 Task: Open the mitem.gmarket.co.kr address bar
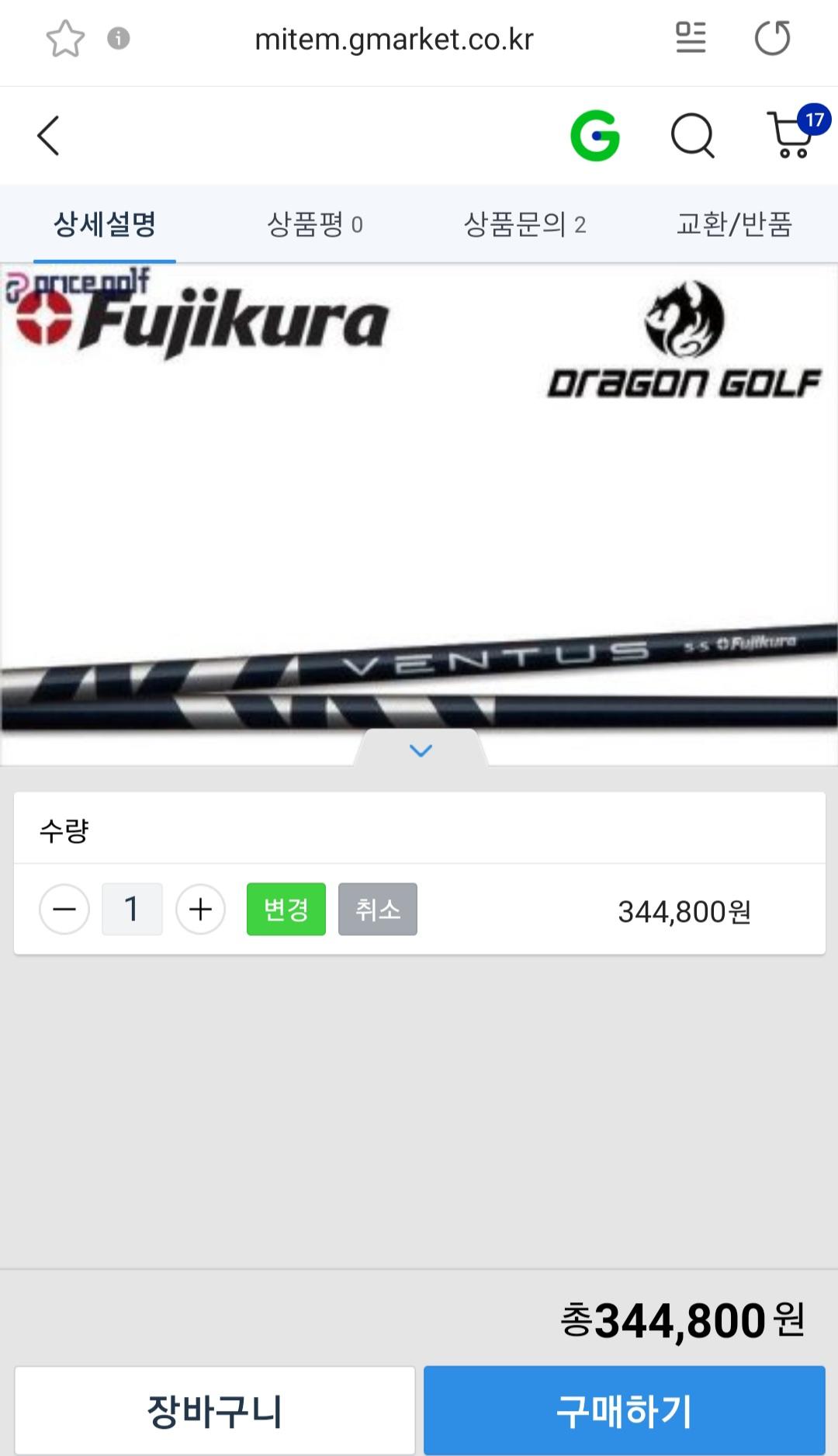coord(393,40)
